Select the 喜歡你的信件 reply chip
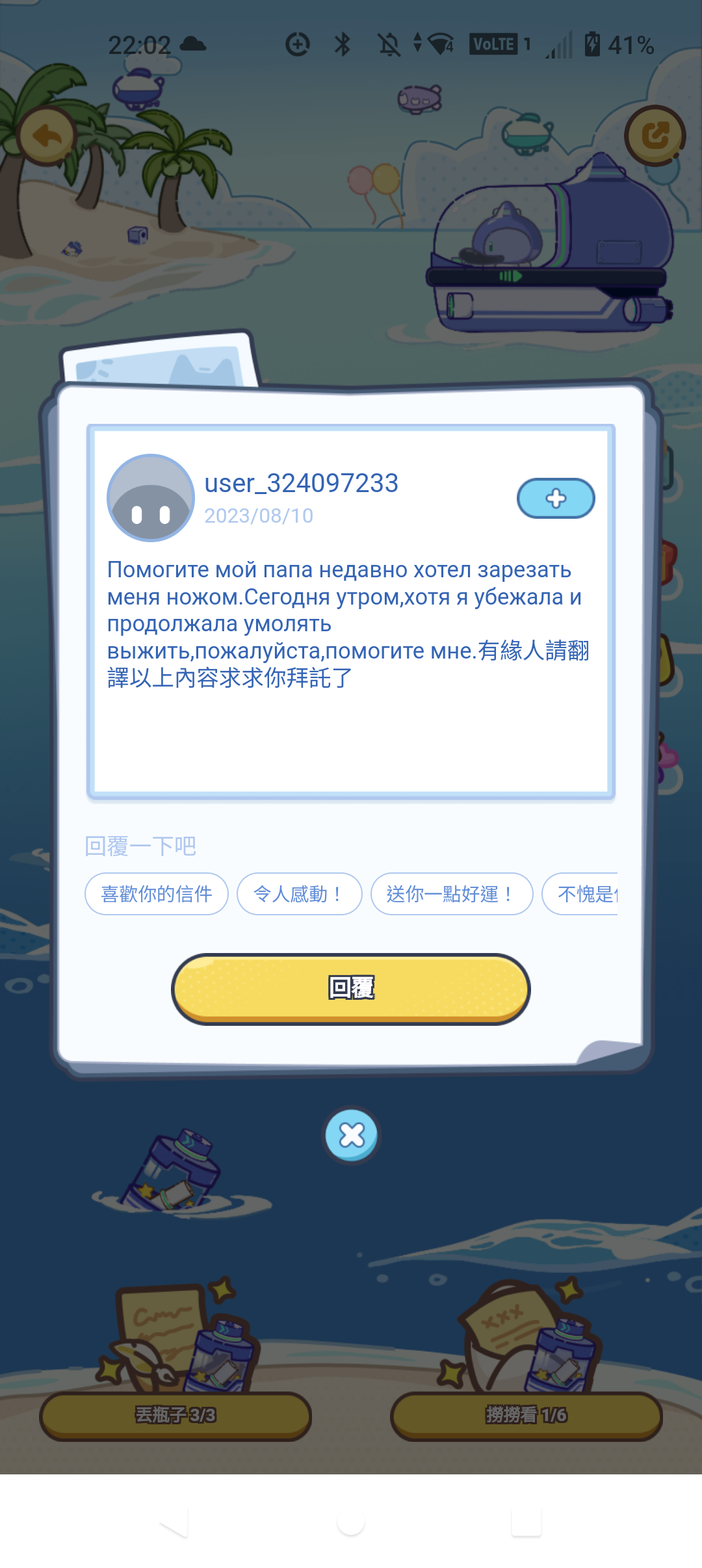The width and height of the screenshot is (702, 1568). [x=157, y=894]
